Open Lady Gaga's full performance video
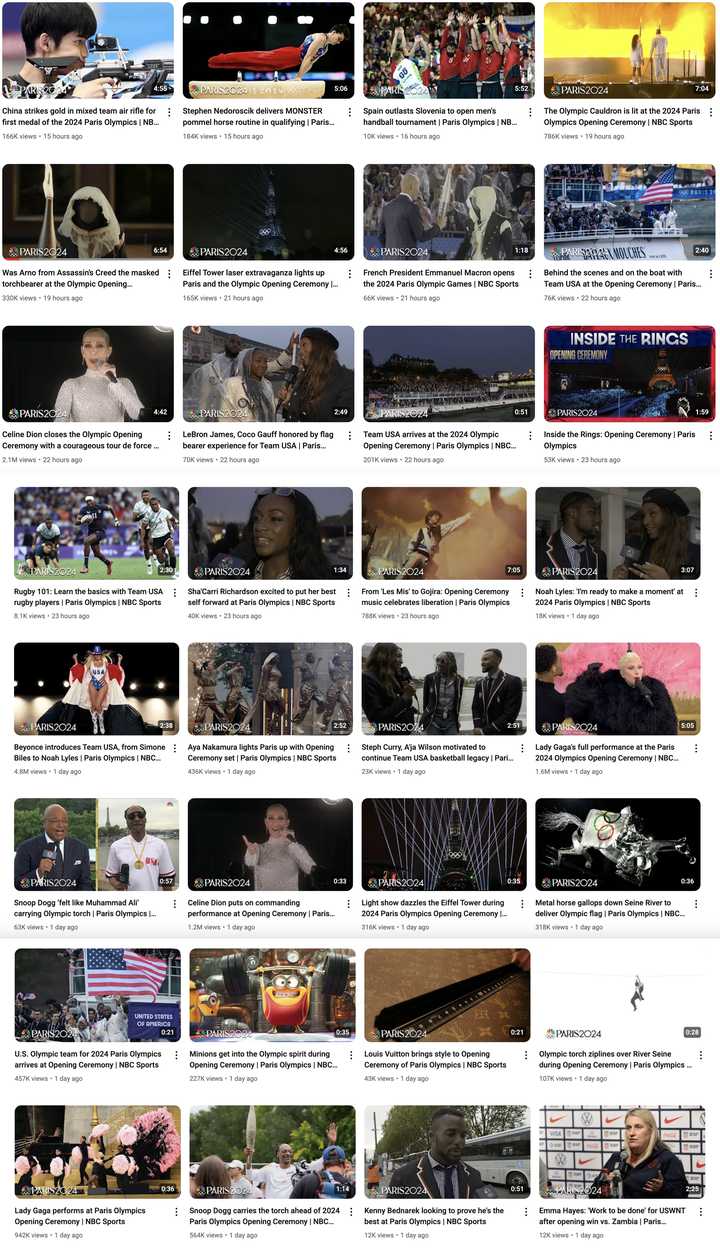720x1250 pixels. point(618,689)
